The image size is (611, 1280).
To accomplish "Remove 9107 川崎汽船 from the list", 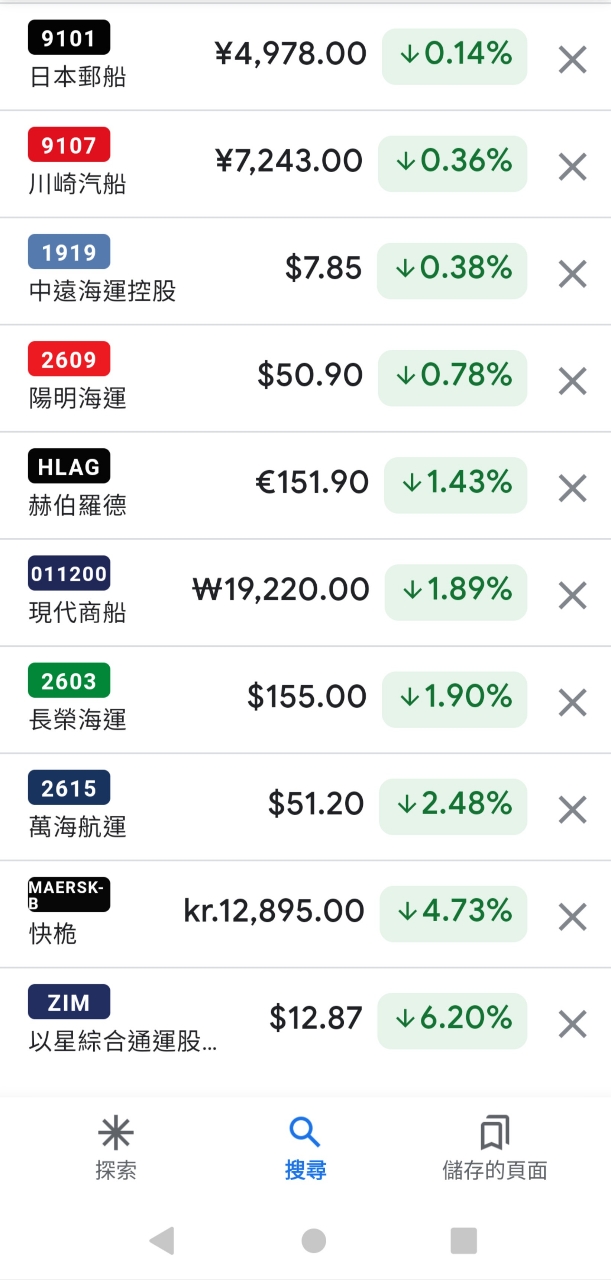I will (572, 166).
